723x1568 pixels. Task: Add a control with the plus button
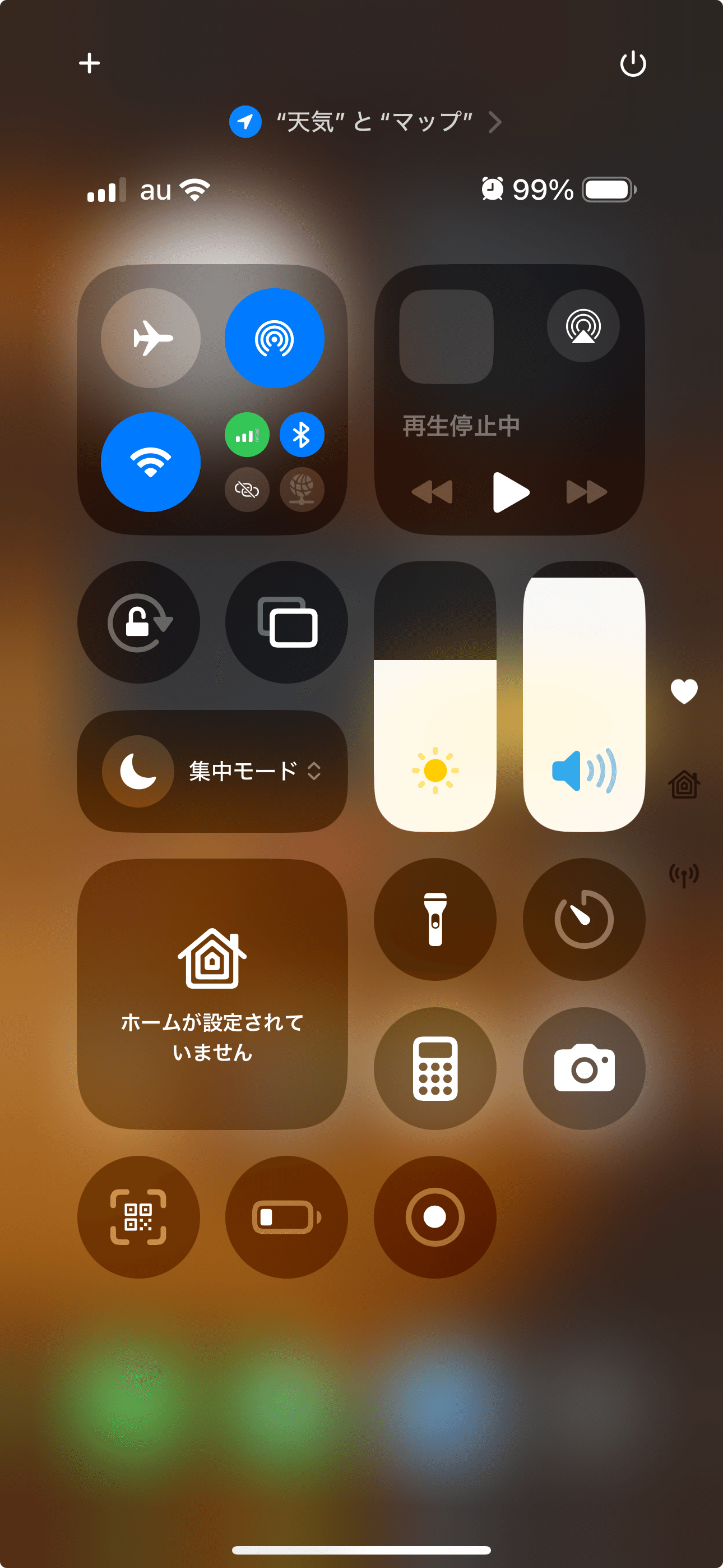pos(90,63)
